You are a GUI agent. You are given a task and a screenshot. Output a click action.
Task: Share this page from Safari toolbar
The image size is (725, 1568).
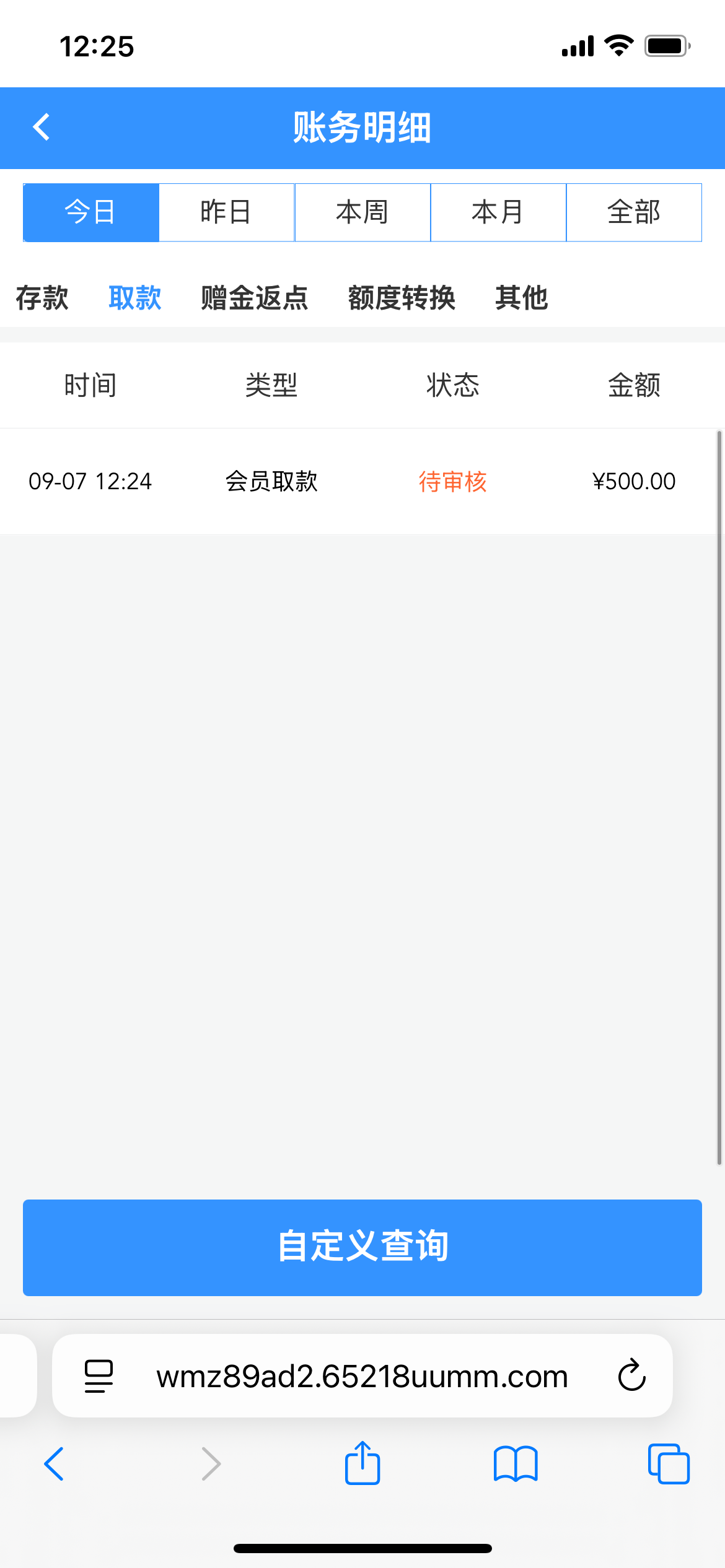[362, 1464]
